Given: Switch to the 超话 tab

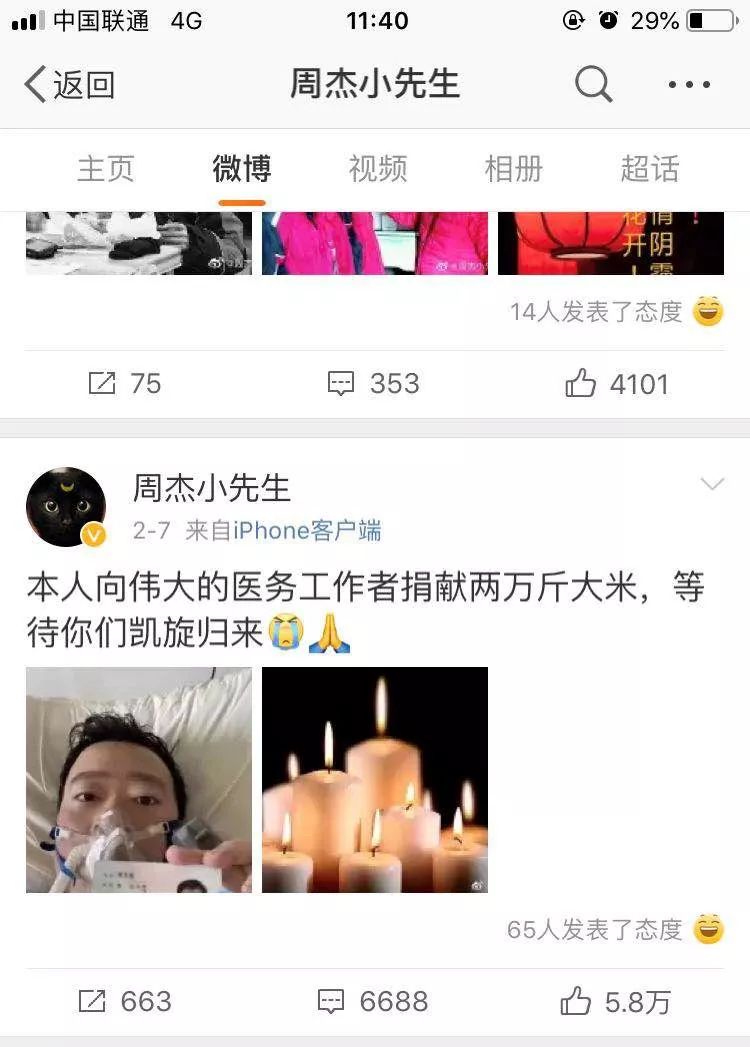Looking at the screenshot, I should coord(649,169).
